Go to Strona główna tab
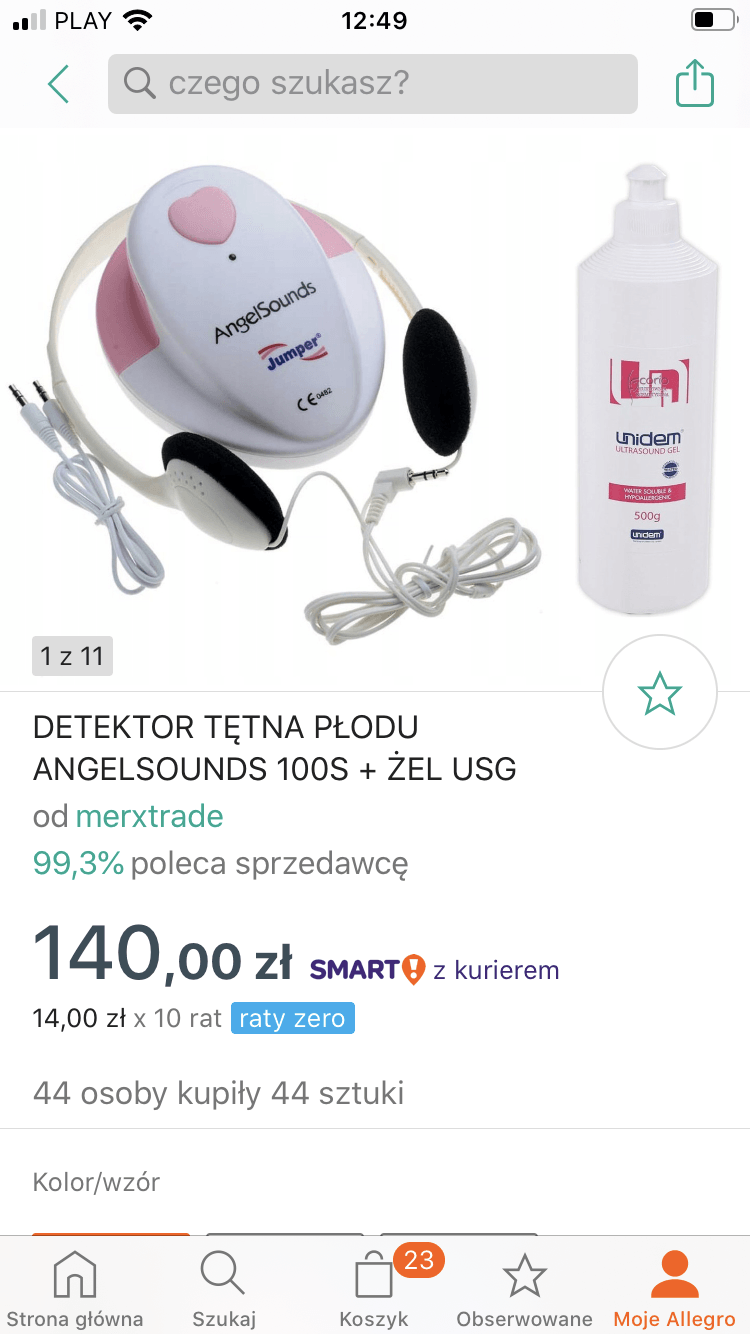 point(75,1287)
